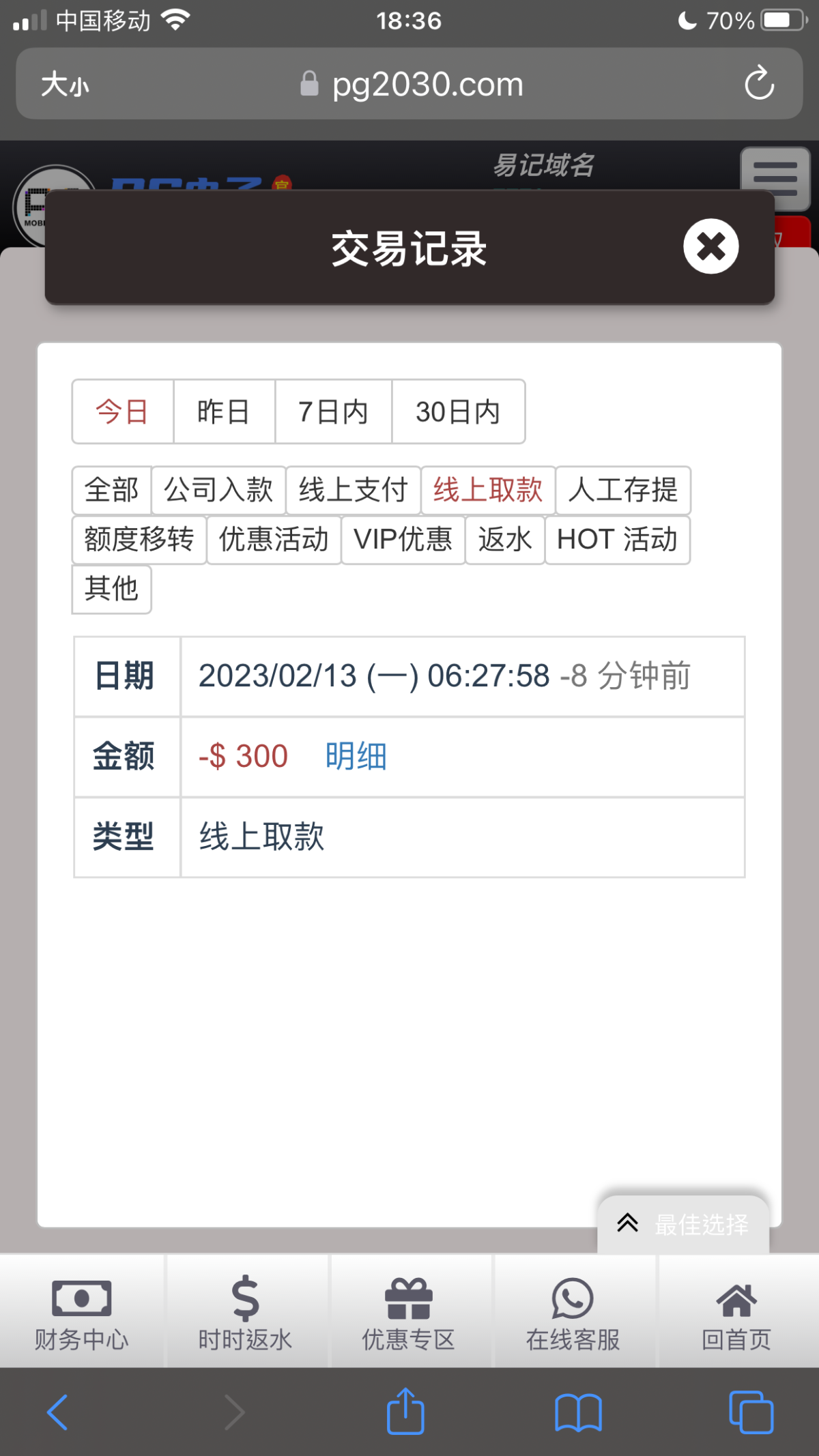Image resolution: width=819 pixels, height=1456 pixels.
Task: Go to 财务中心
Action: (82, 1311)
